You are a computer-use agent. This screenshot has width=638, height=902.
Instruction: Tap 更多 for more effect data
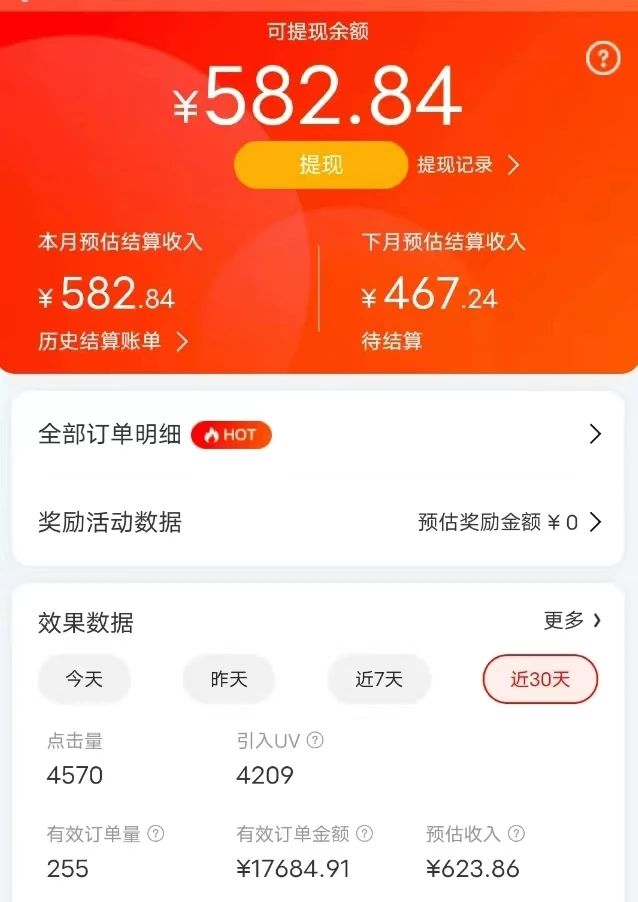(x=572, y=620)
